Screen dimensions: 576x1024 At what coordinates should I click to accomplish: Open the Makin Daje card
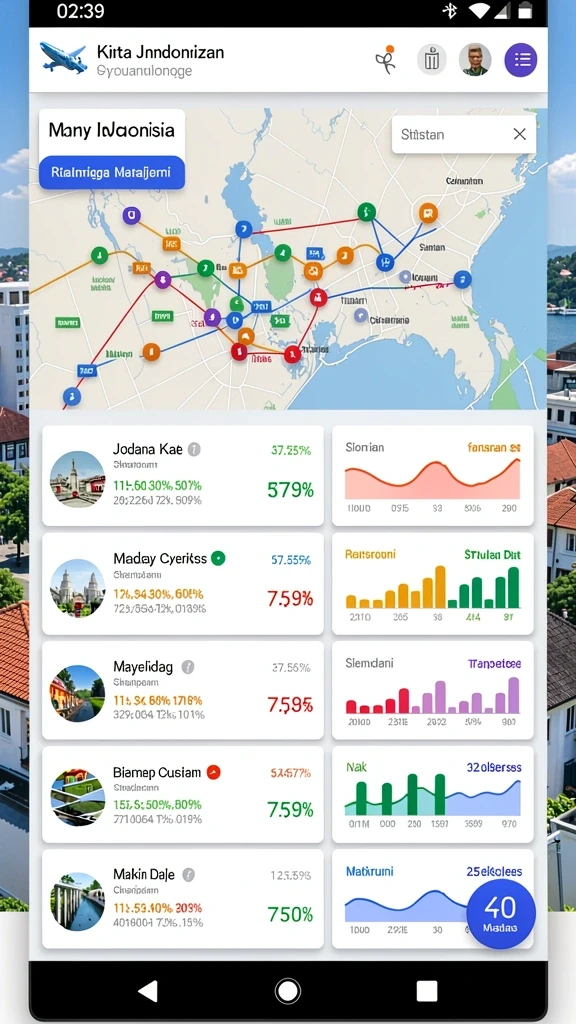(x=183, y=899)
